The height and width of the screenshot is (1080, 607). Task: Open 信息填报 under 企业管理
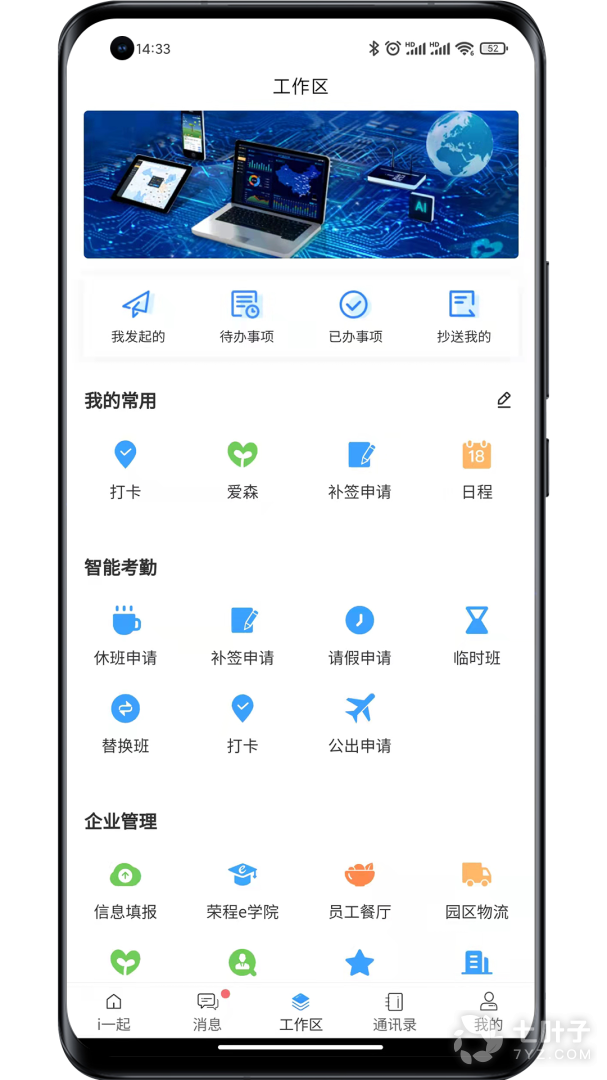(x=125, y=888)
